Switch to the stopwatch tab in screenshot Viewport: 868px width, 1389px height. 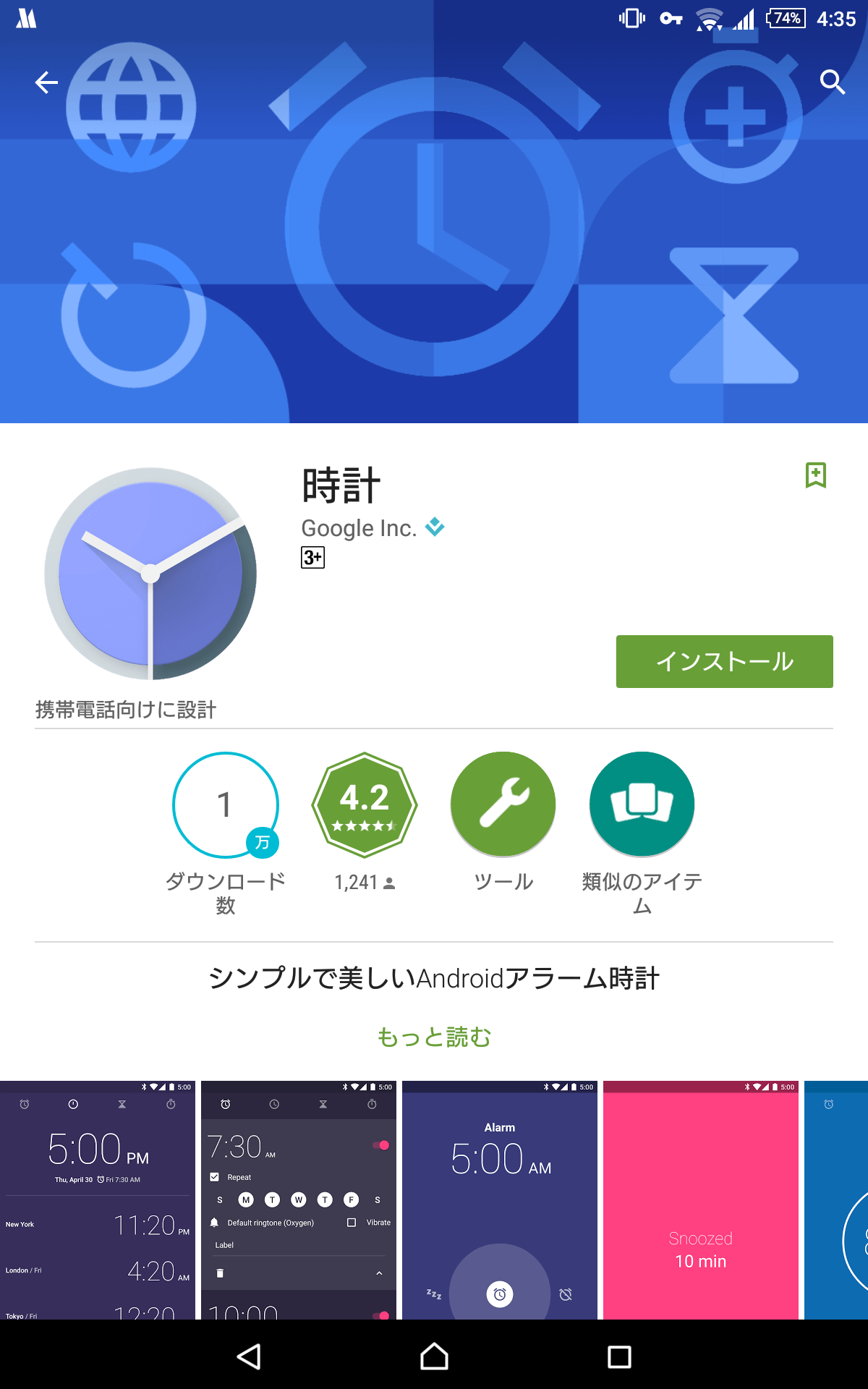click(372, 1104)
